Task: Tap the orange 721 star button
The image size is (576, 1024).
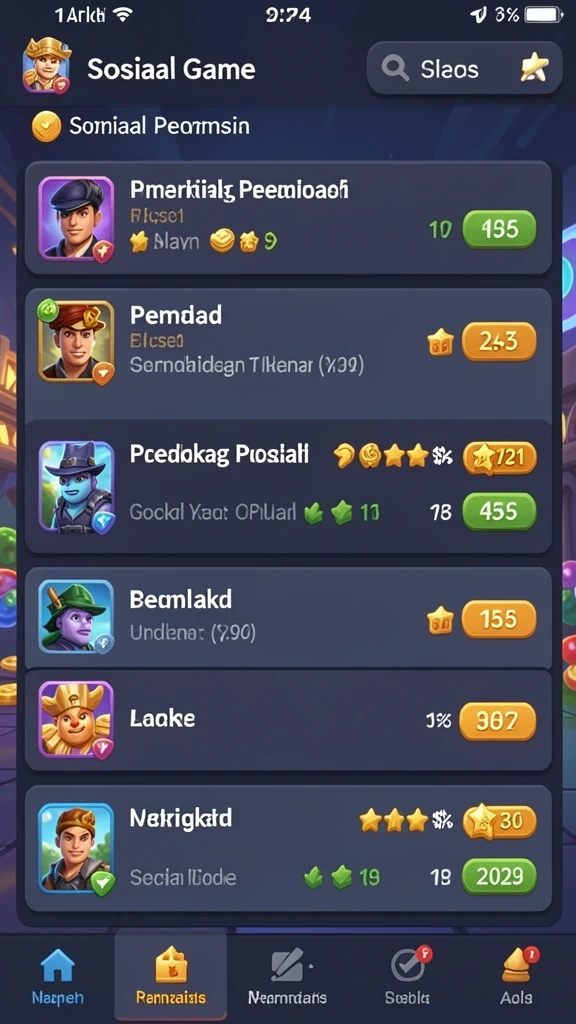Action: click(499, 457)
